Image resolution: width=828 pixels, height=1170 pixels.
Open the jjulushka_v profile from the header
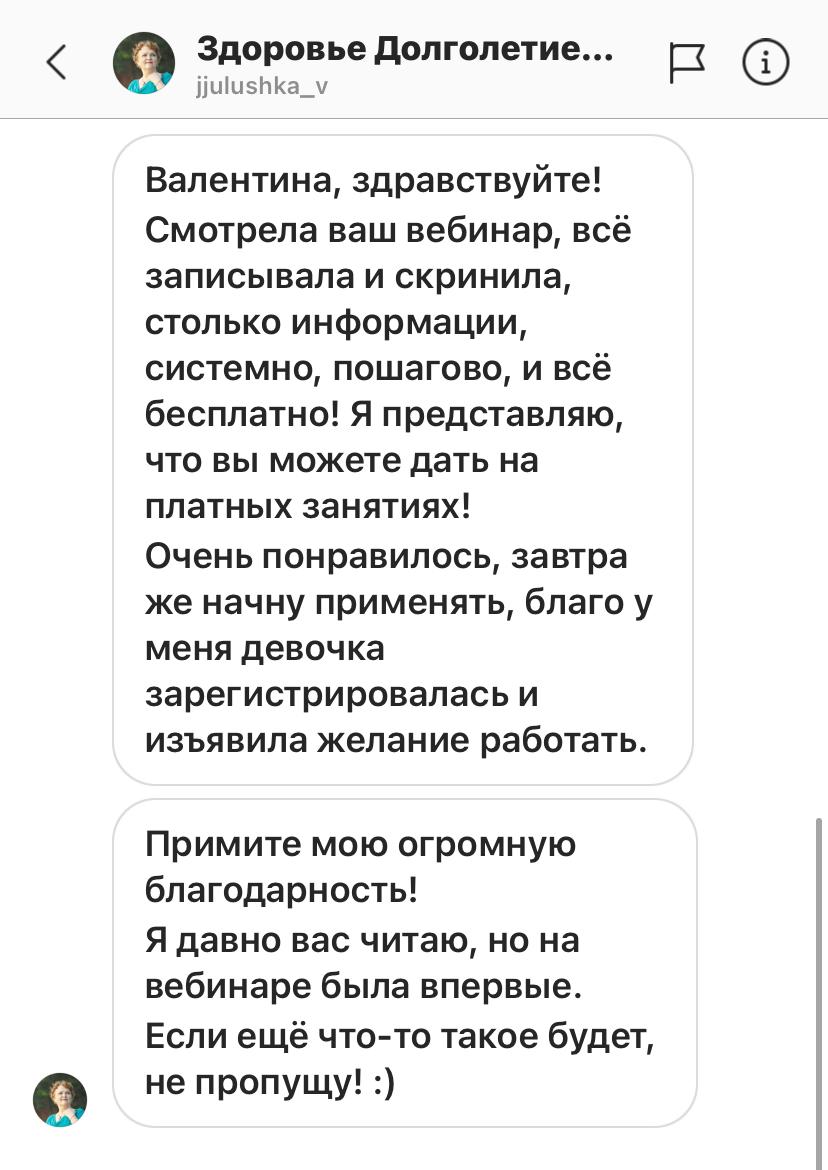(405, 62)
